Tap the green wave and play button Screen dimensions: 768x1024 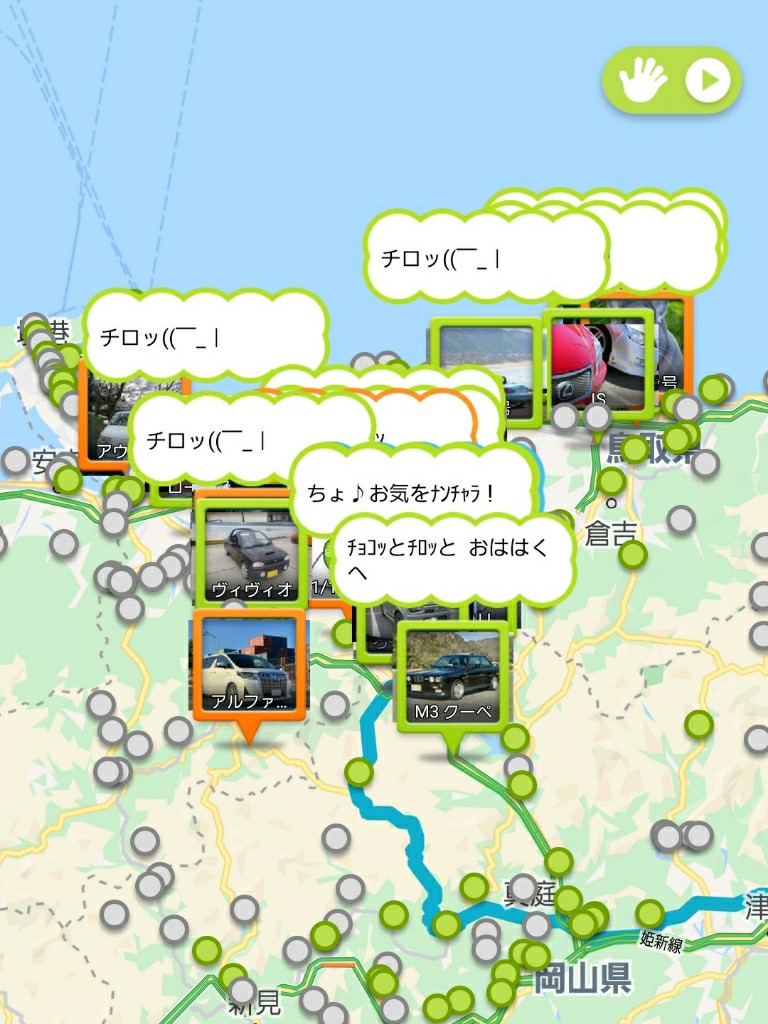(671, 80)
